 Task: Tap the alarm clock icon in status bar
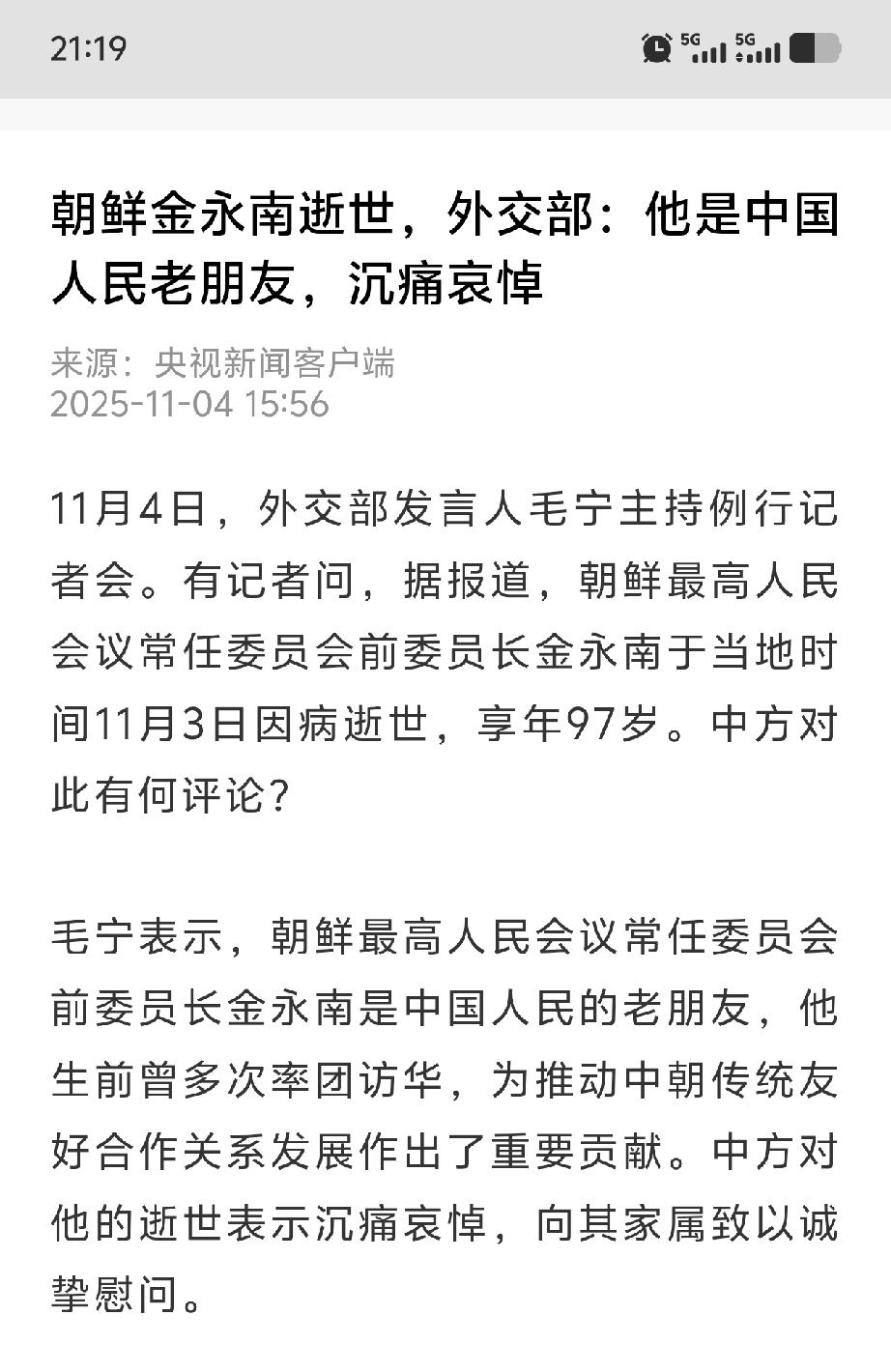[x=656, y=47]
